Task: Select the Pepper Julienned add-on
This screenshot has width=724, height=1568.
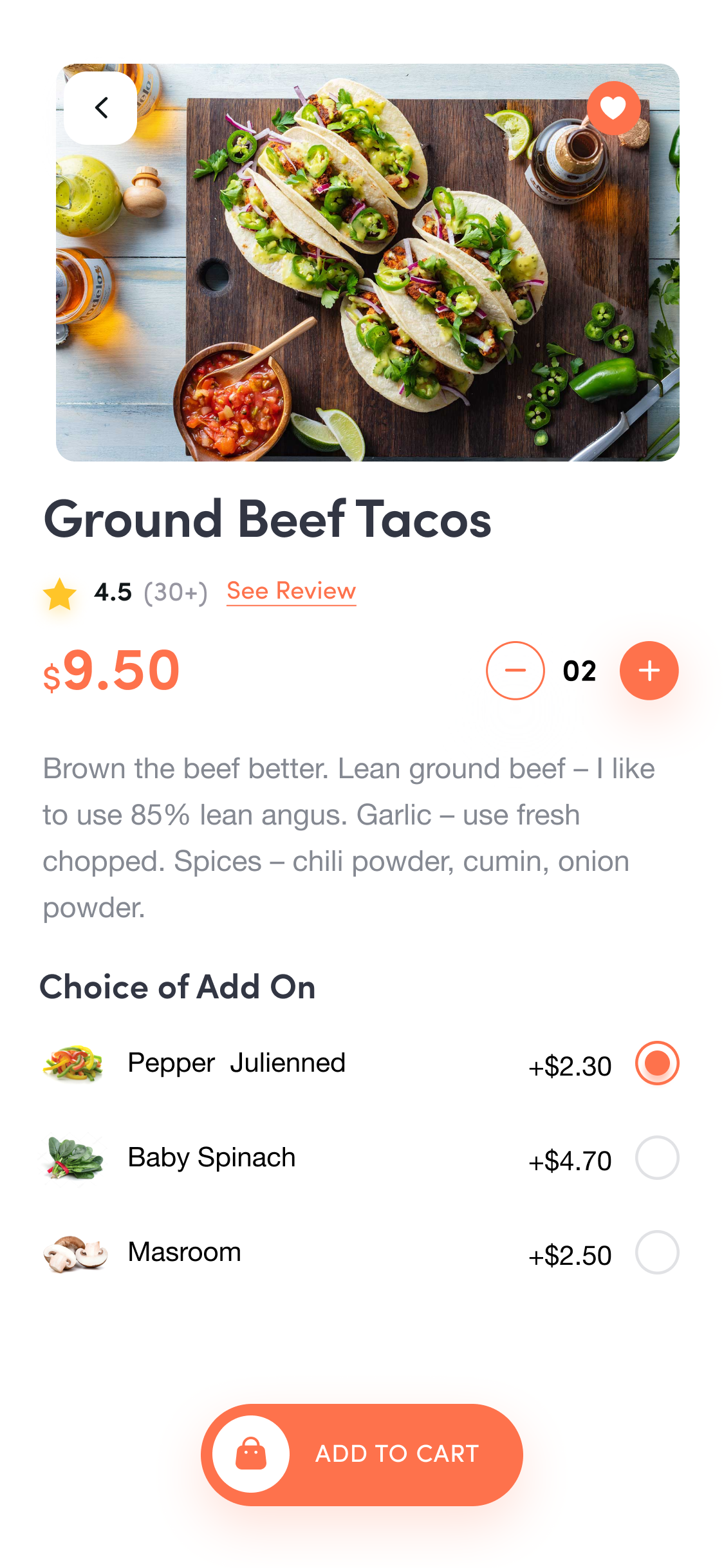Action: click(x=656, y=1063)
